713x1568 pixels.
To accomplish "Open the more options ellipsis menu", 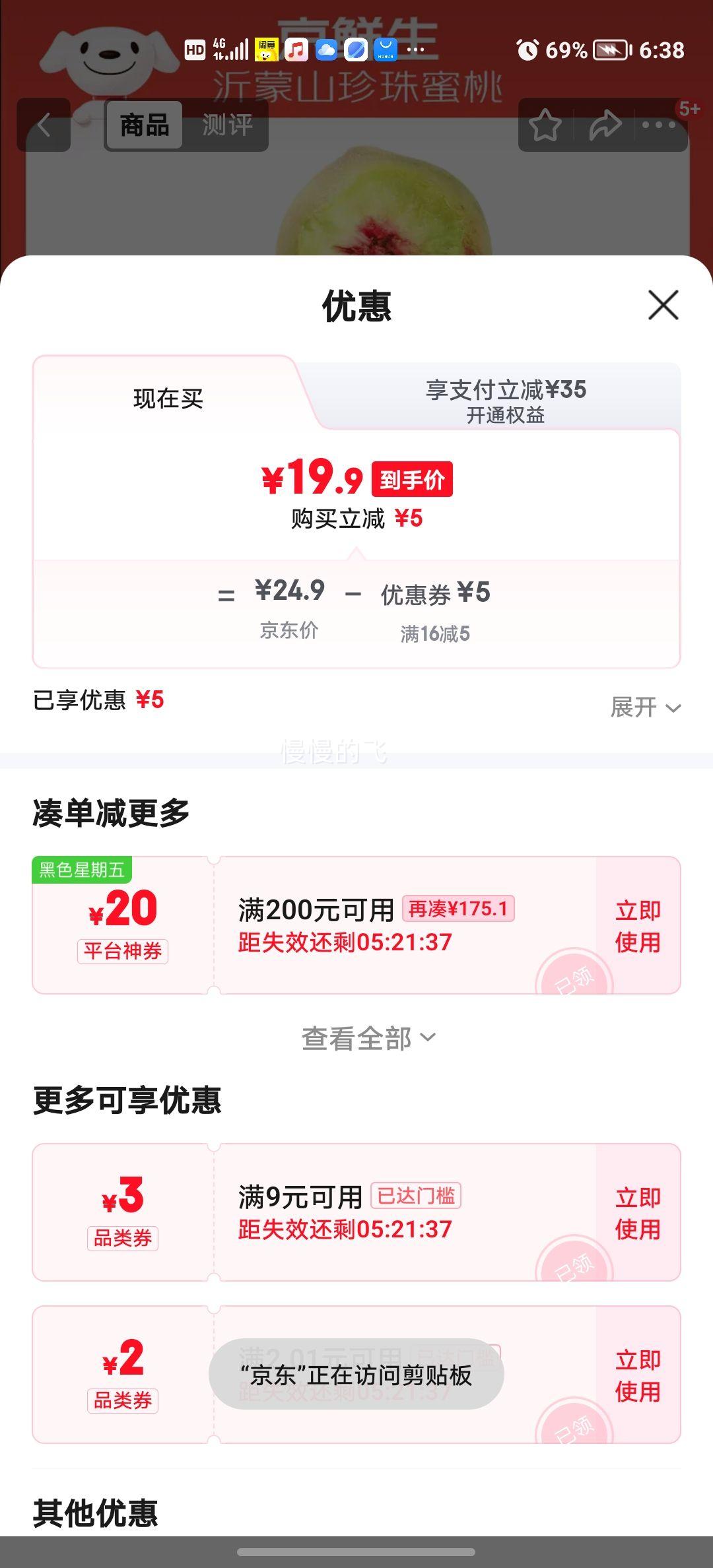I will click(660, 125).
